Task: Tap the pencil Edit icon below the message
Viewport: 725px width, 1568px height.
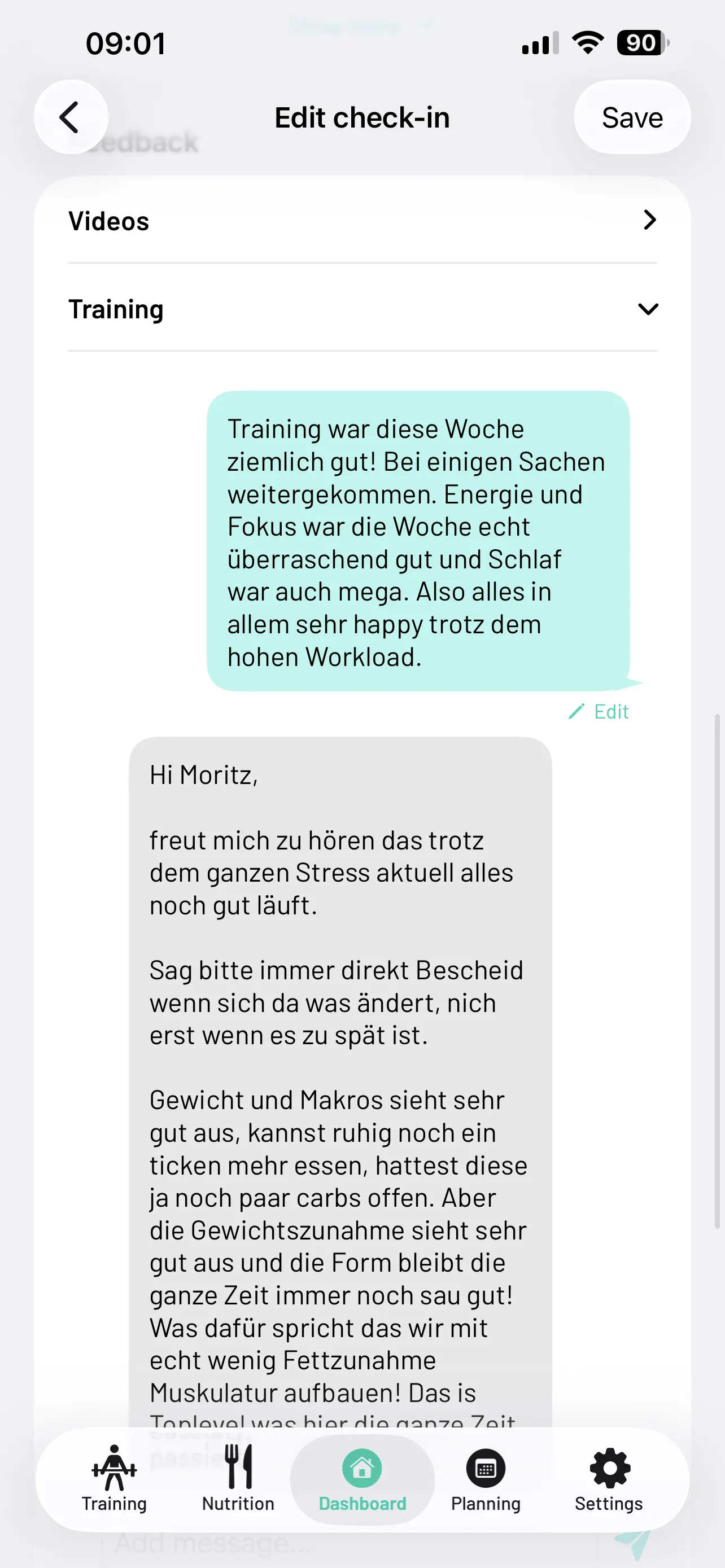Action: pos(578,711)
